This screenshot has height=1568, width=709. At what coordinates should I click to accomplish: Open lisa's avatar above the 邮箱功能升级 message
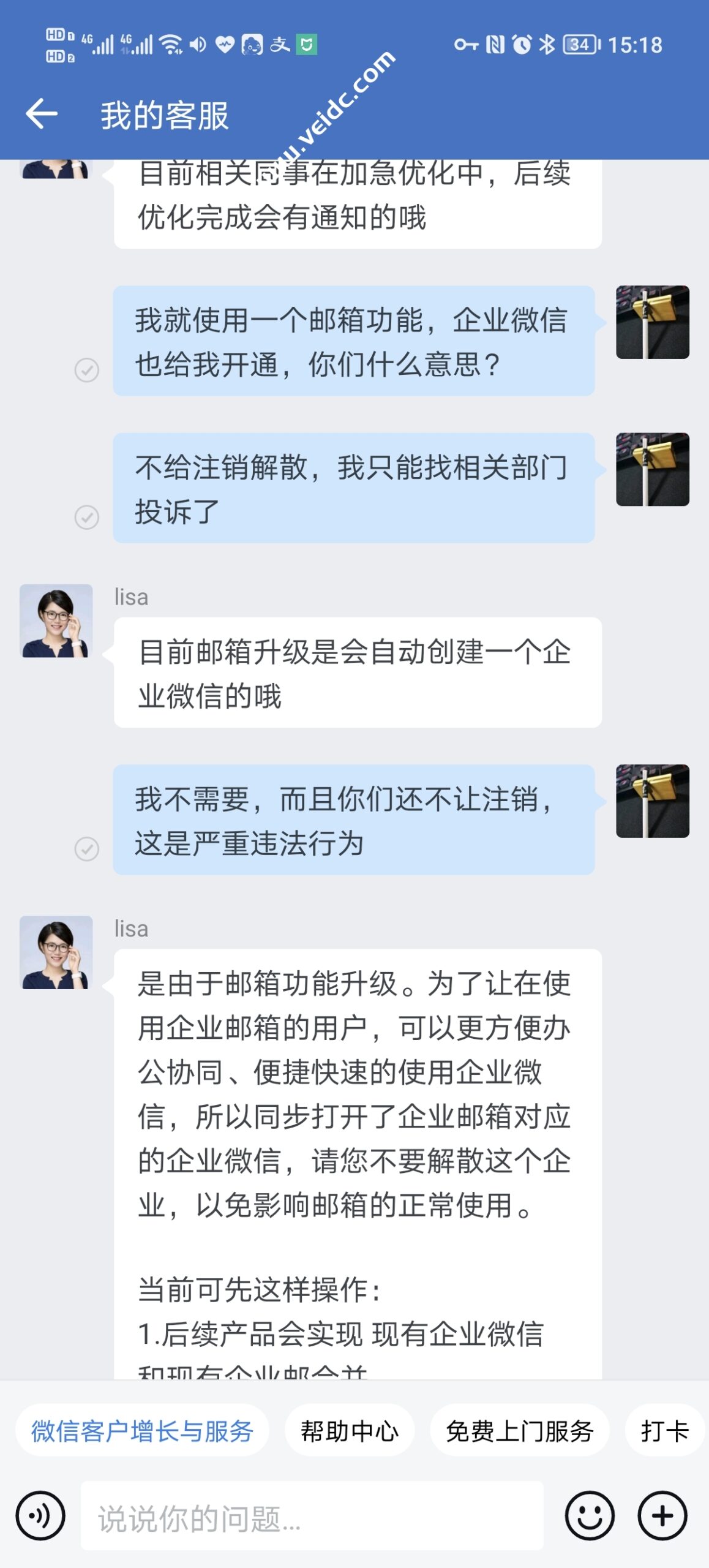click(x=56, y=952)
